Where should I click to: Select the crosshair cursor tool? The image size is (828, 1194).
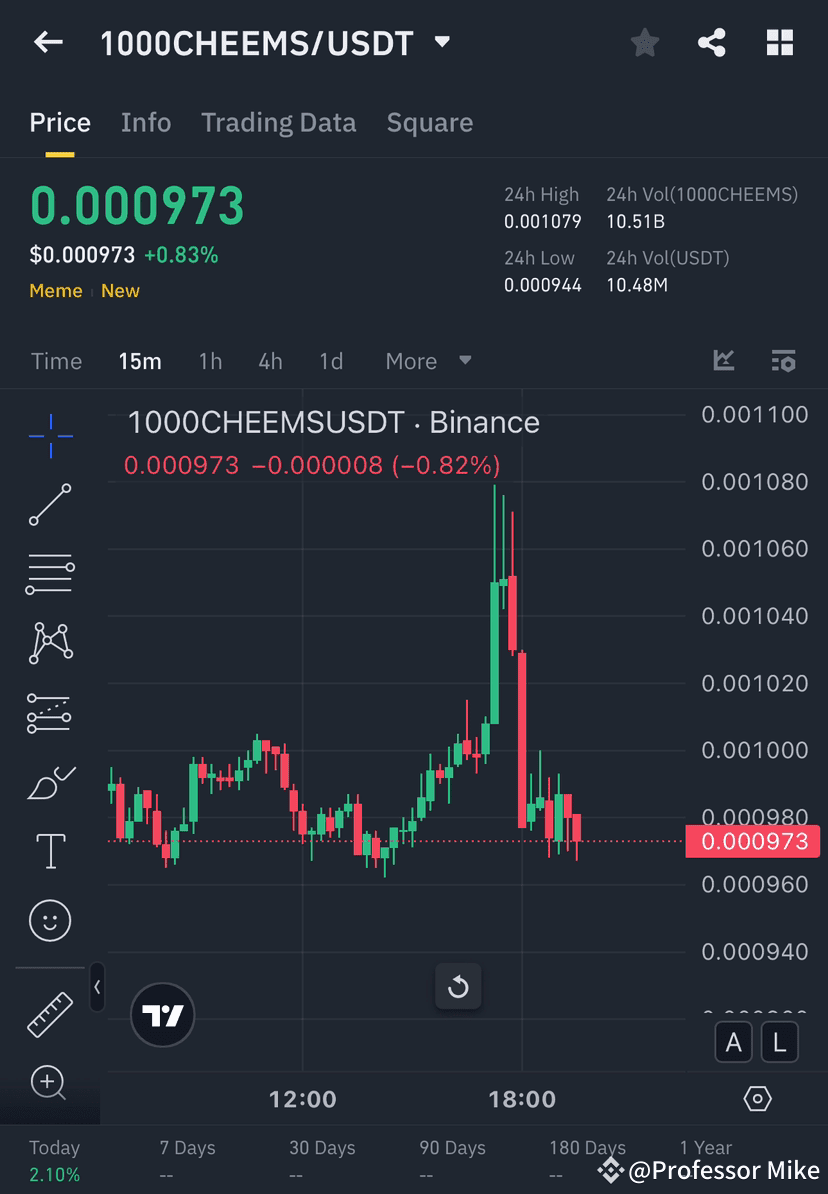[x=50, y=434]
